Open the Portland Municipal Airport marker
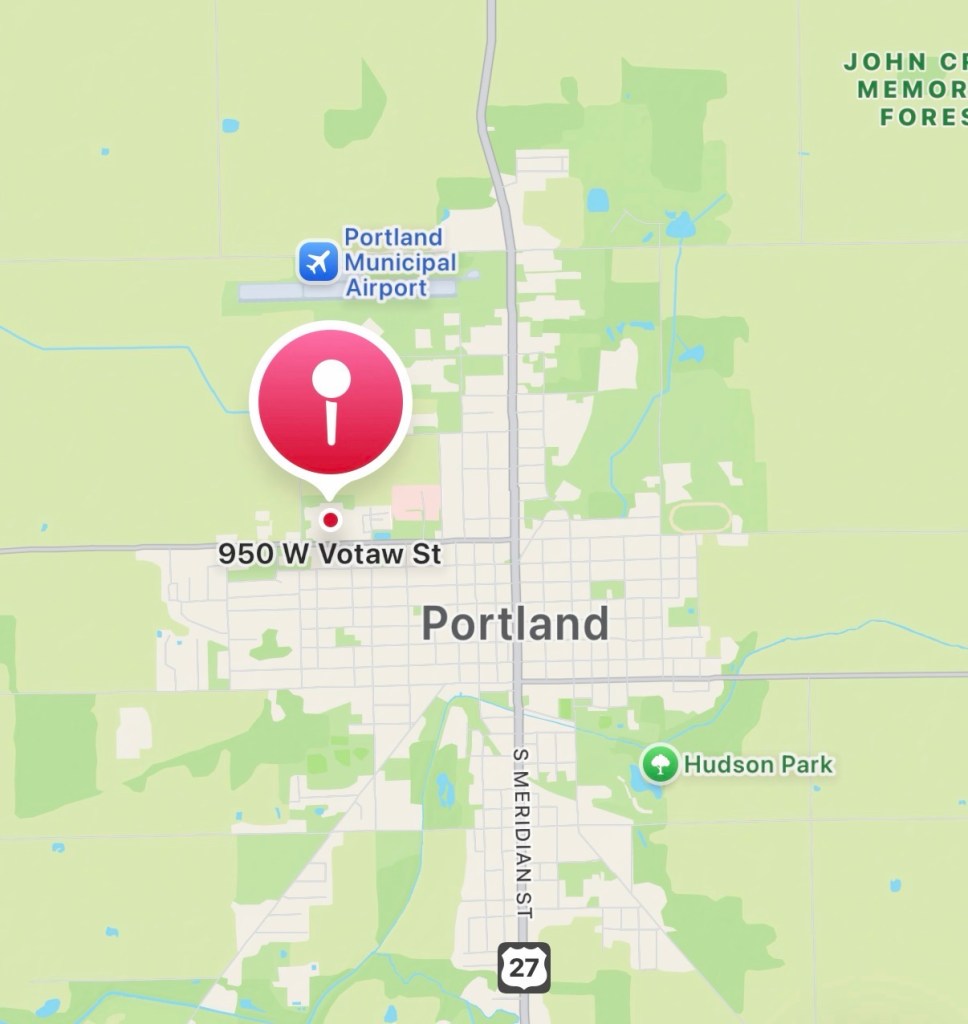 (319, 263)
